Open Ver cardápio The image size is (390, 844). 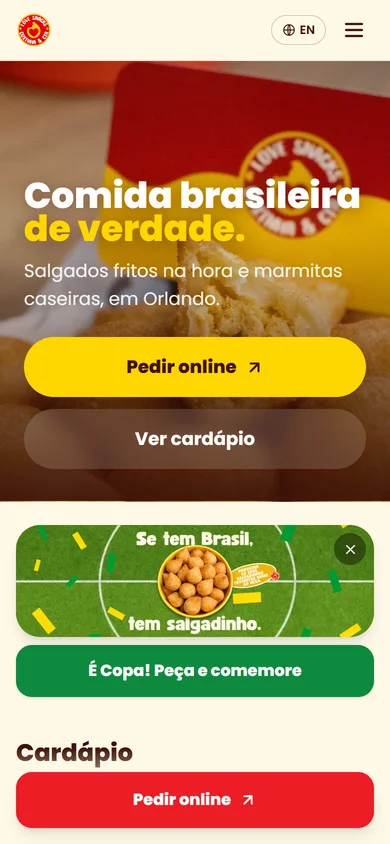195,439
